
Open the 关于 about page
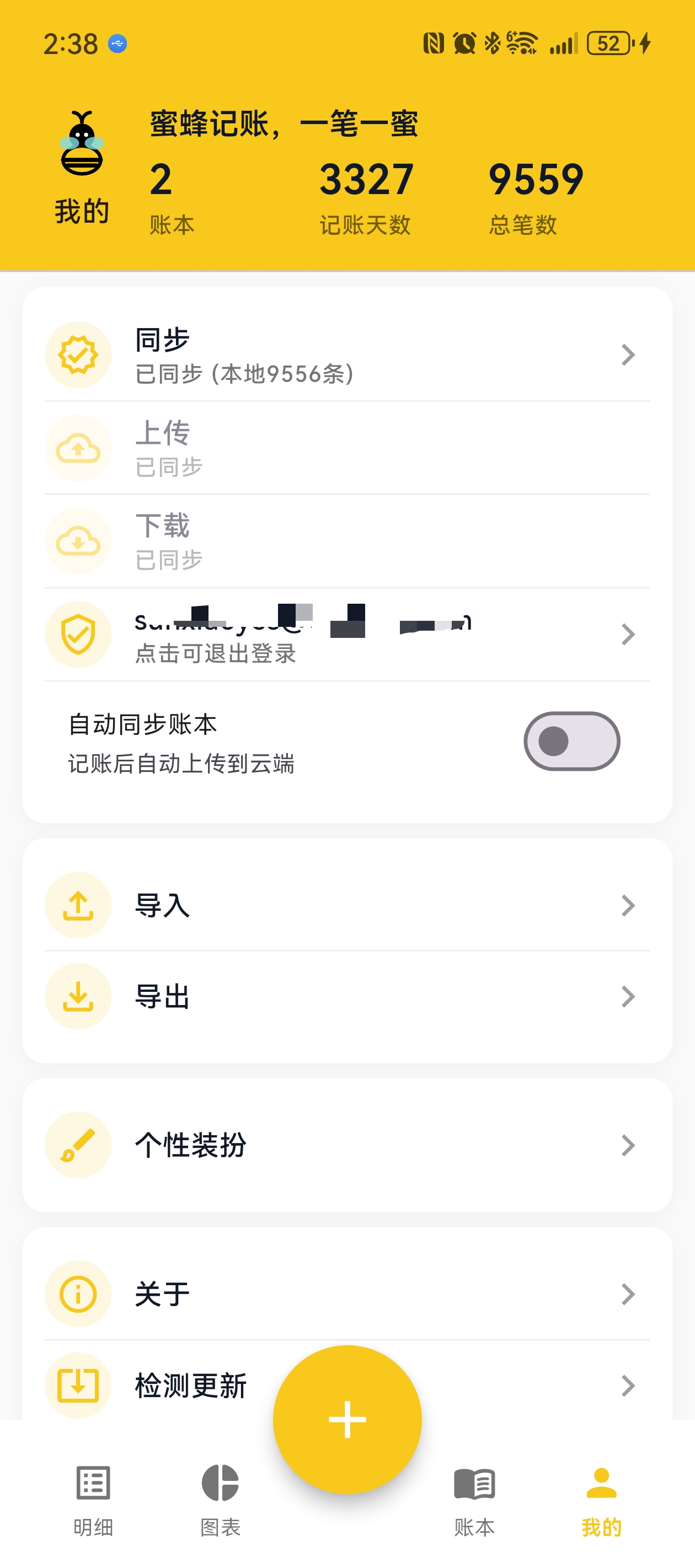pos(347,1293)
